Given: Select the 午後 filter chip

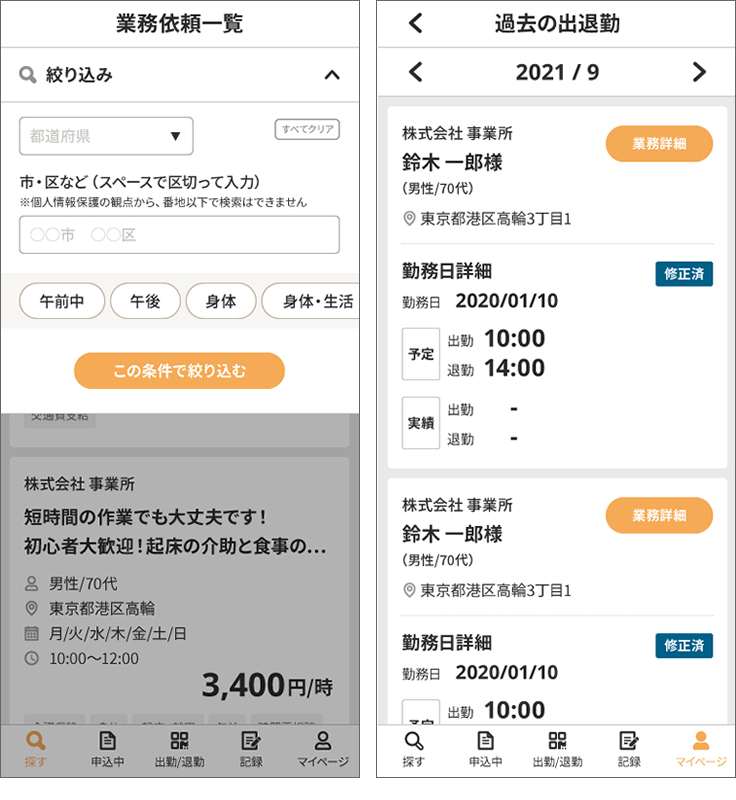Looking at the screenshot, I should (x=145, y=301).
